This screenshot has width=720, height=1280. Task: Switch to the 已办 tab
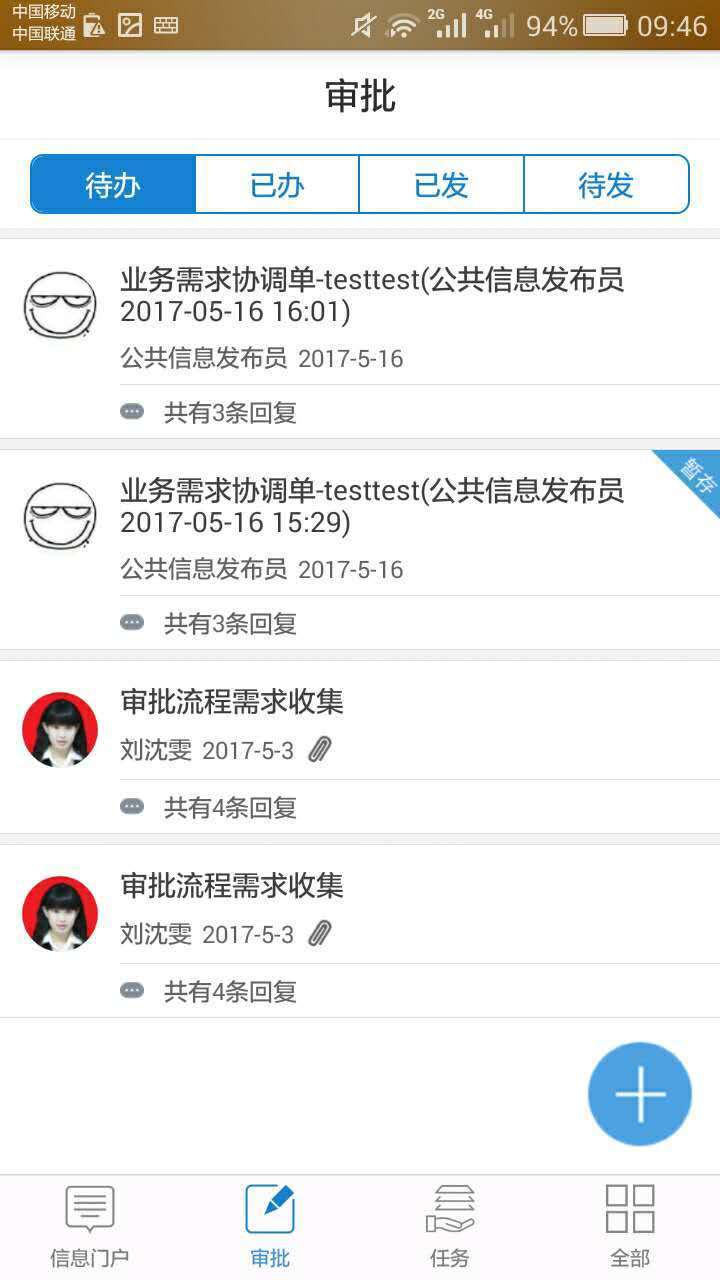pos(277,185)
